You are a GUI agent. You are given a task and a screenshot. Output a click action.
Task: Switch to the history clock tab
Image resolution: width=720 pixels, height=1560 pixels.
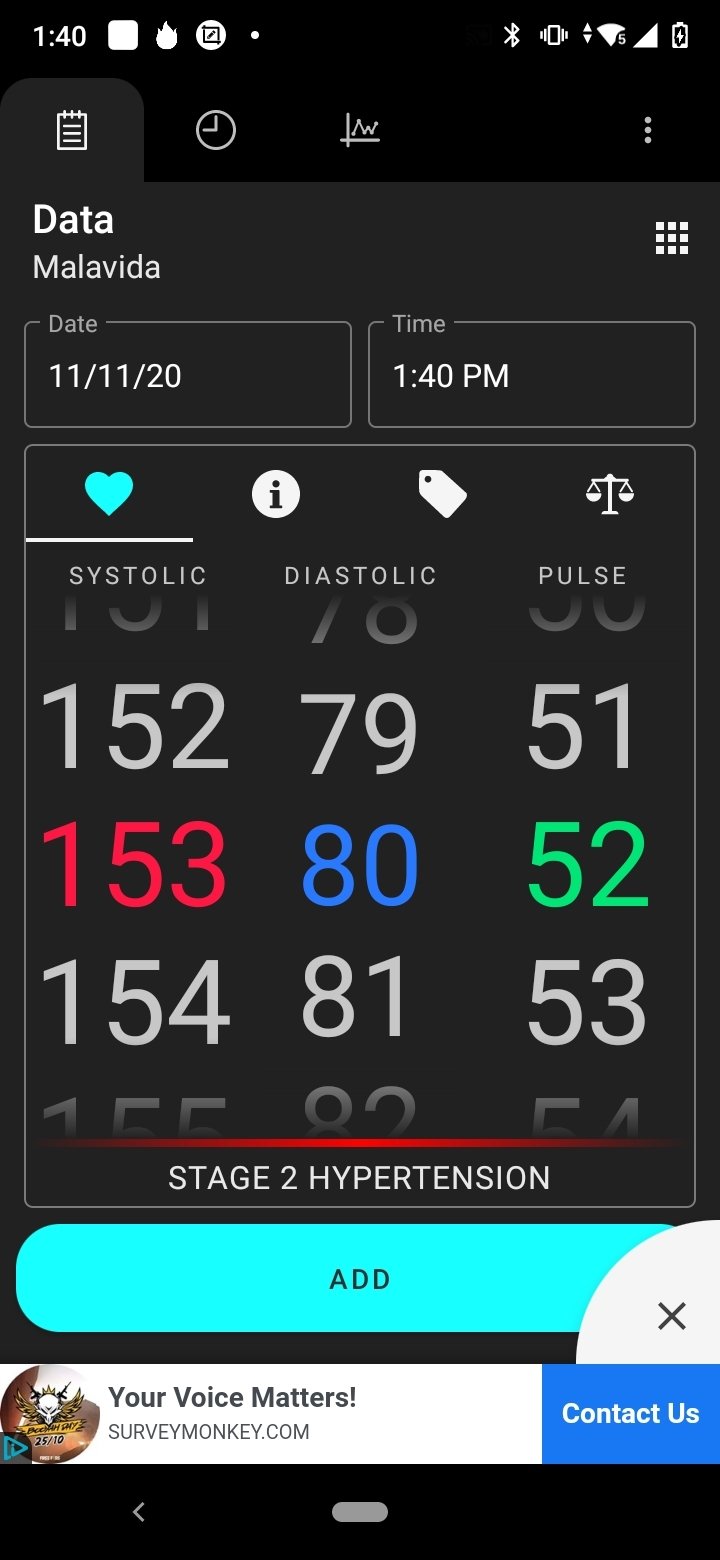point(215,130)
